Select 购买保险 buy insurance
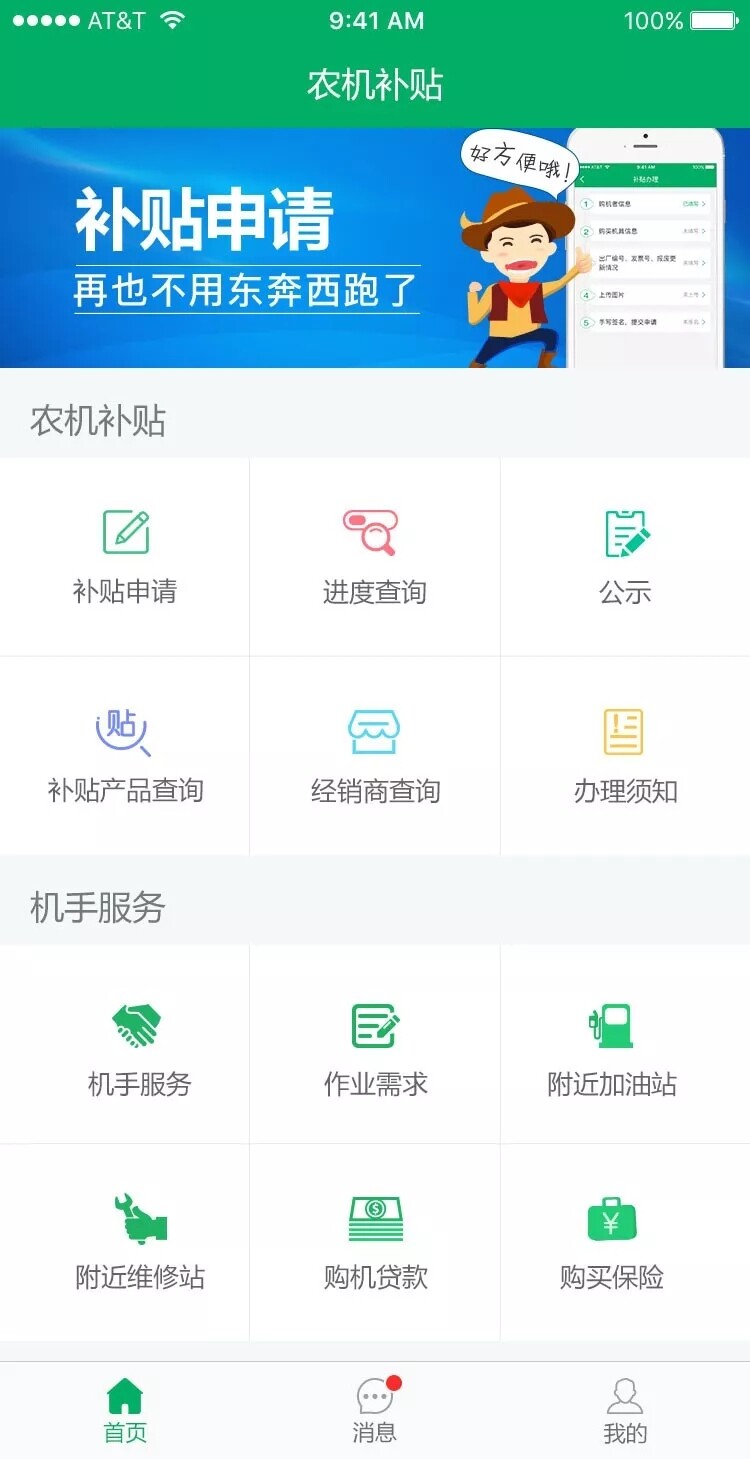 tap(612, 1241)
